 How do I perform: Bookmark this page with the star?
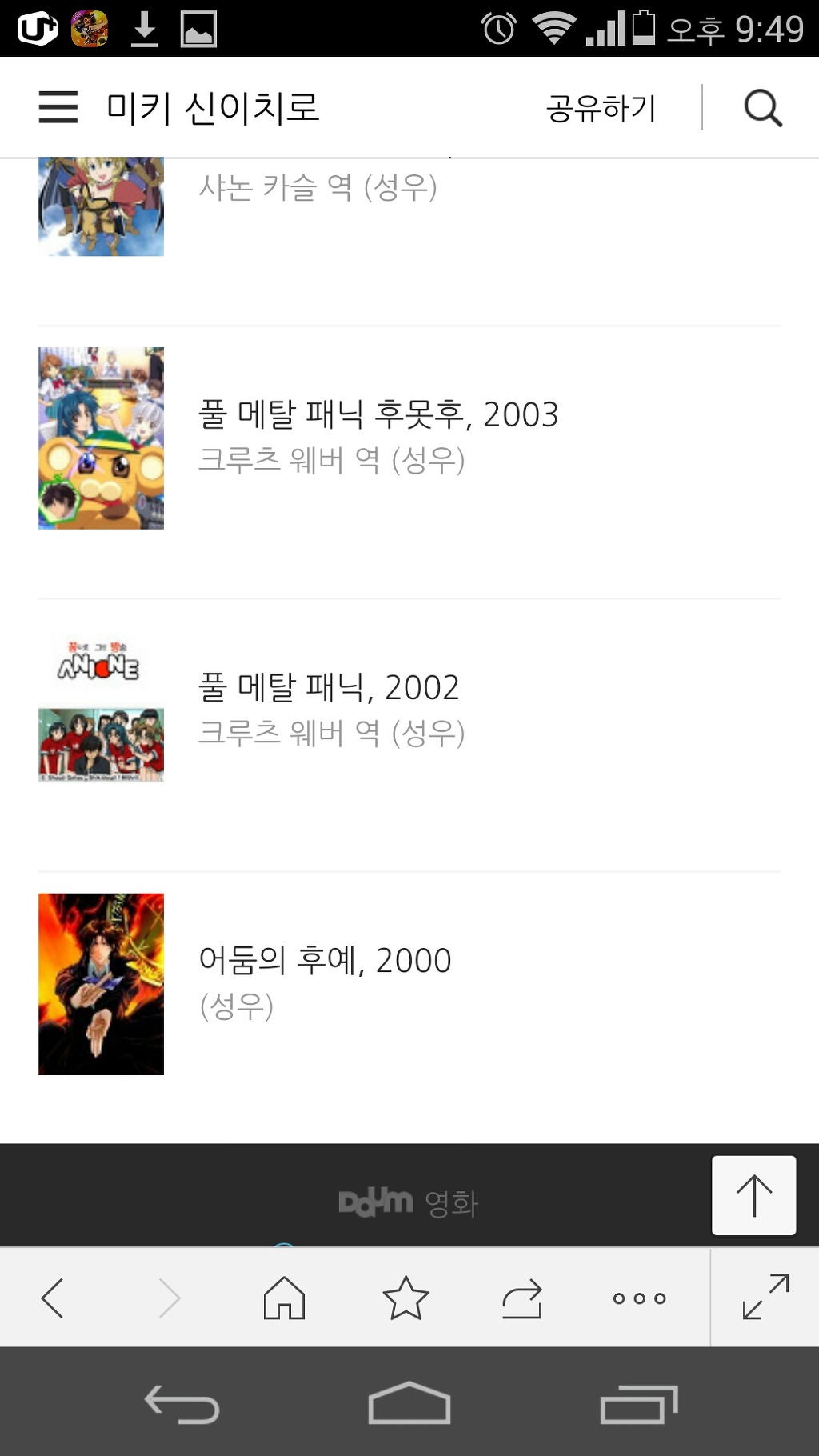point(406,1298)
